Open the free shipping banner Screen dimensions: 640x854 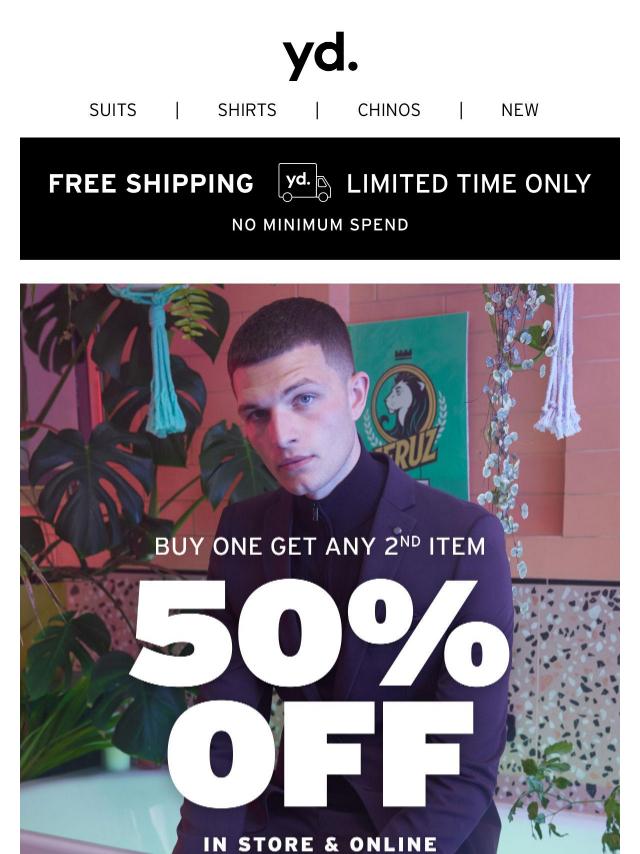point(320,198)
